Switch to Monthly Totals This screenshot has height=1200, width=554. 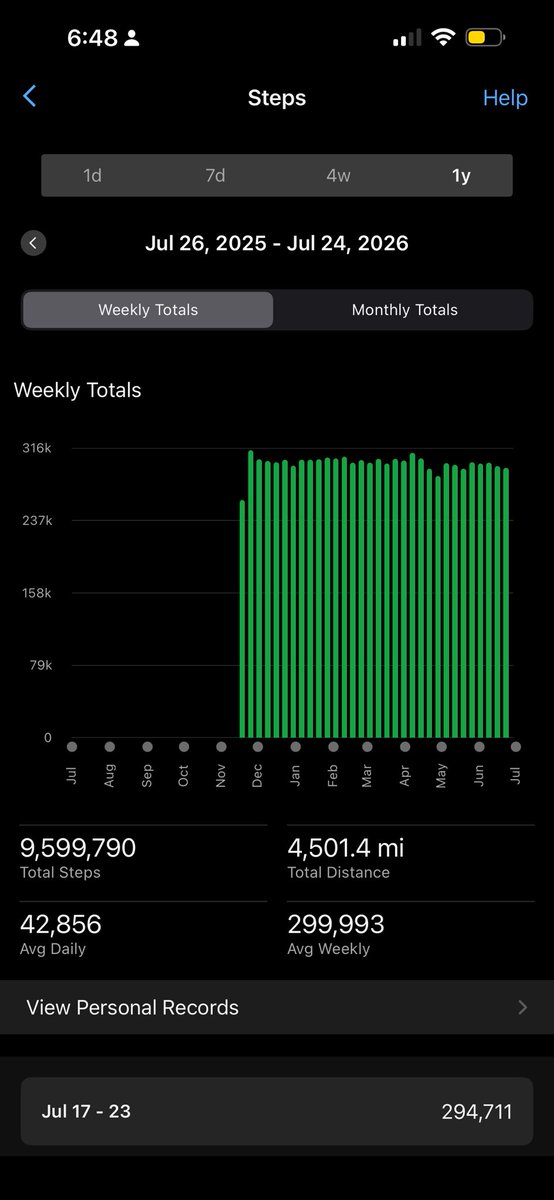tap(404, 310)
